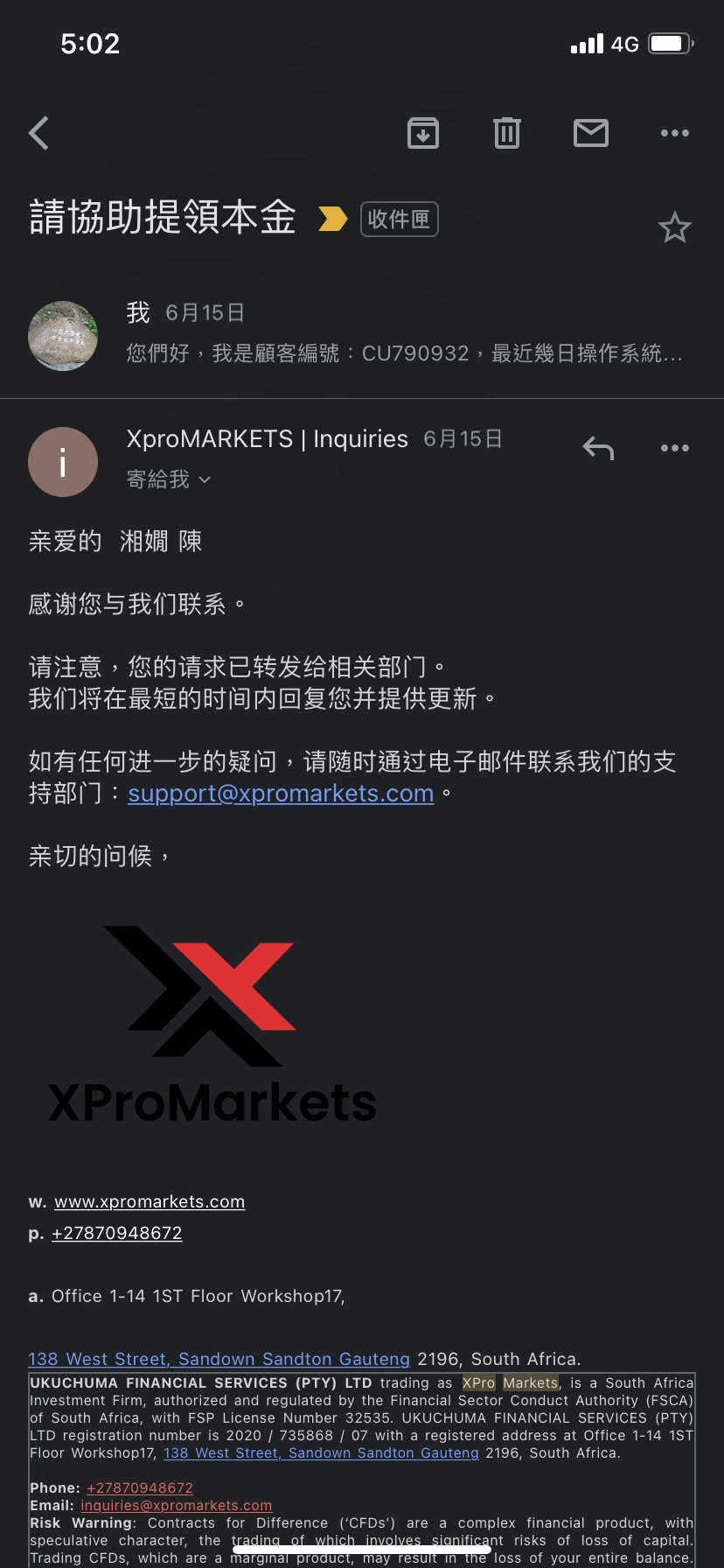Reply to XproMARKETS Inquiries message
Screen dimensions: 724x1568
click(598, 448)
